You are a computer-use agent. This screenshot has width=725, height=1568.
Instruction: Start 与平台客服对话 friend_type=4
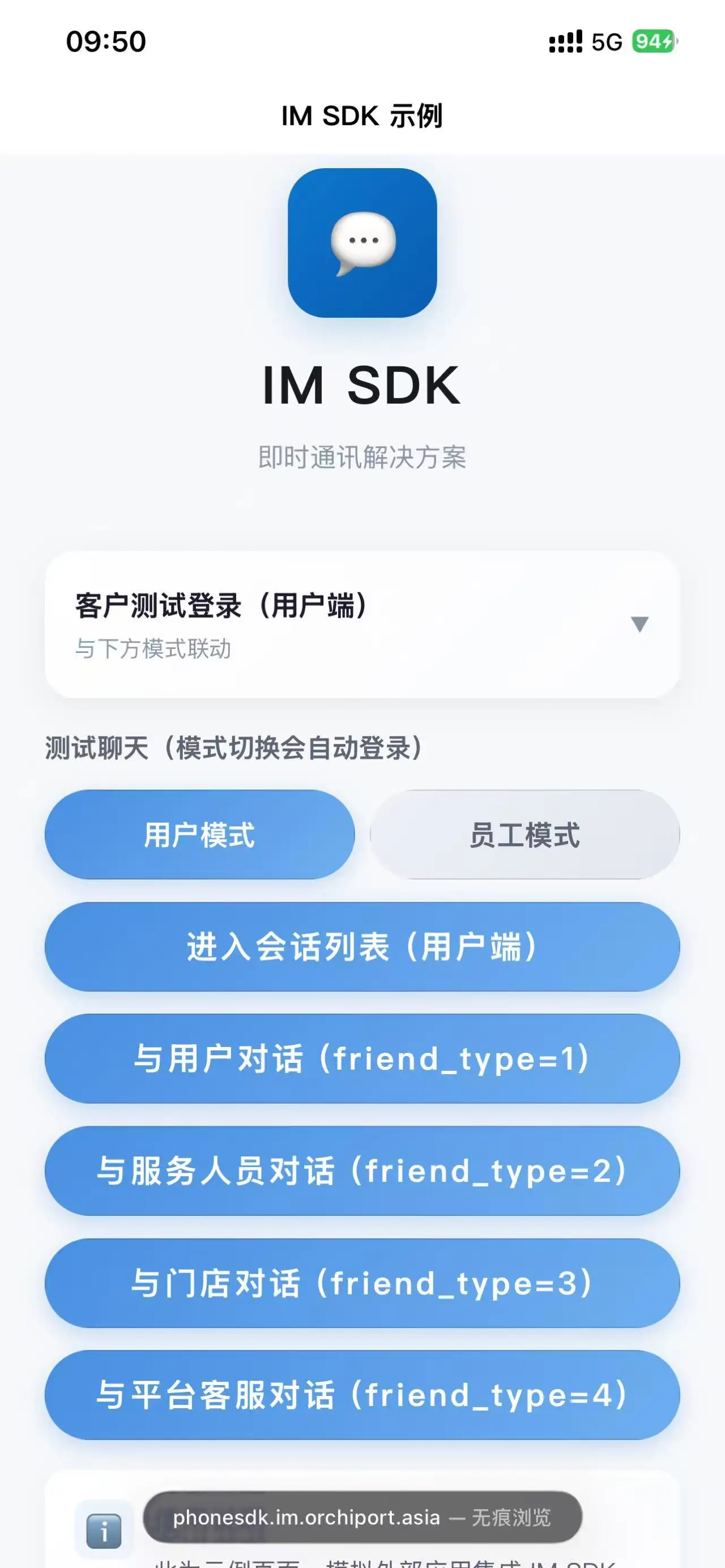point(362,1395)
